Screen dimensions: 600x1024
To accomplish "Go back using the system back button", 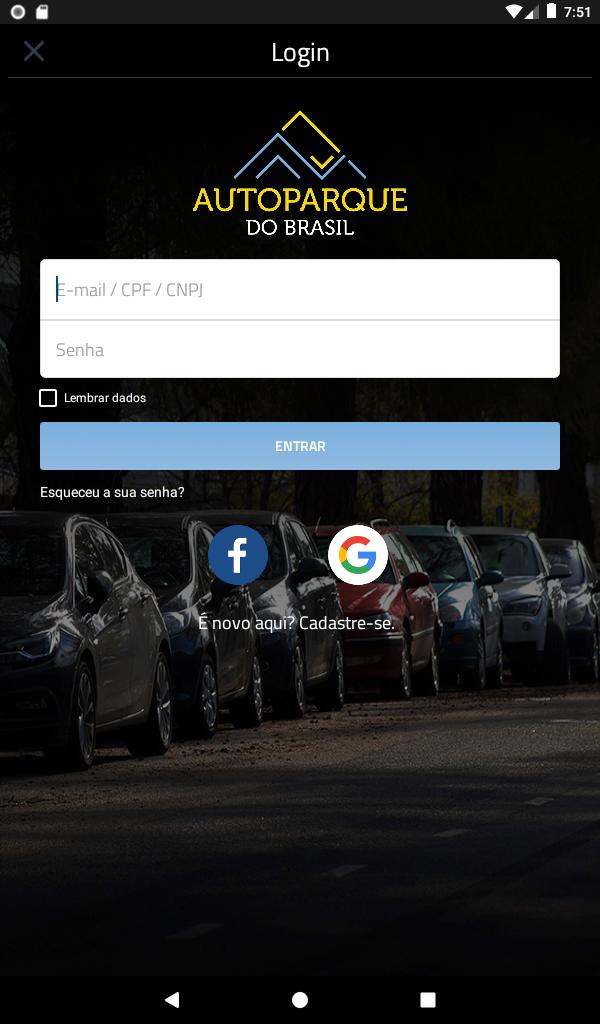I will click(172, 1000).
